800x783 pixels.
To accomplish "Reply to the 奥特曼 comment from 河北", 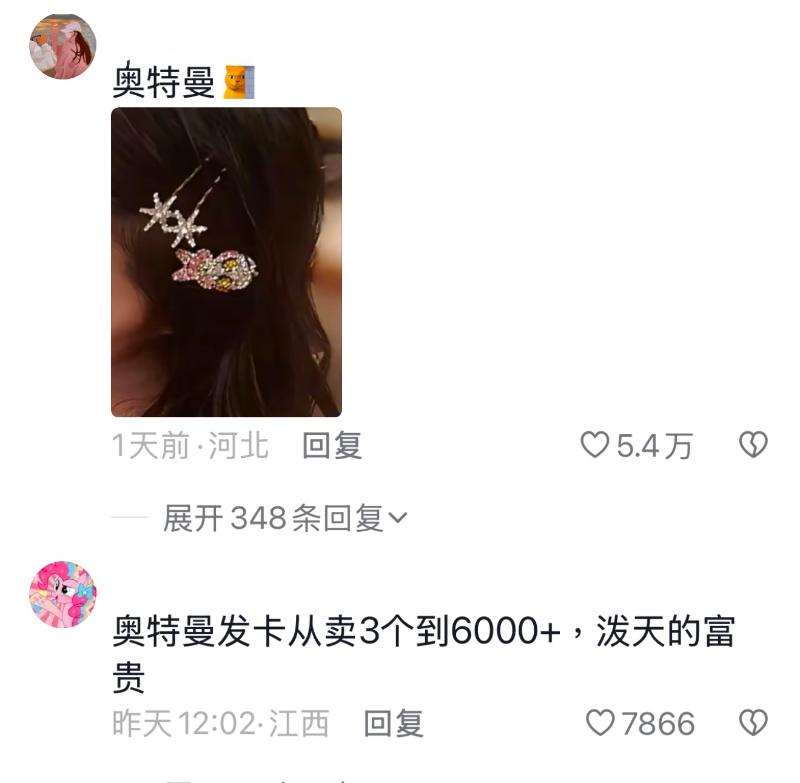I will pyautogui.click(x=332, y=446).
